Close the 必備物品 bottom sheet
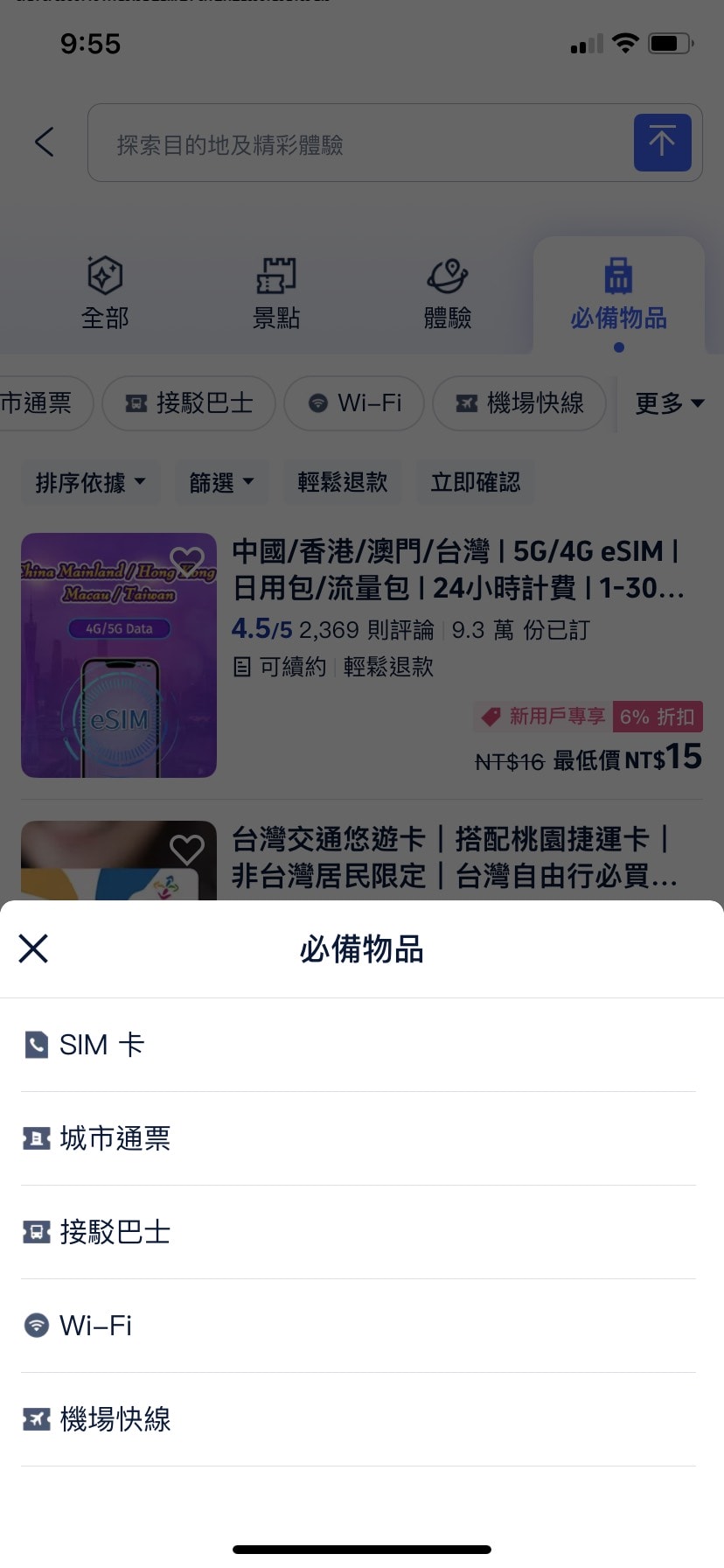Screen dimensions: 724x1568 pyautogui.click(x=33, y=948)
